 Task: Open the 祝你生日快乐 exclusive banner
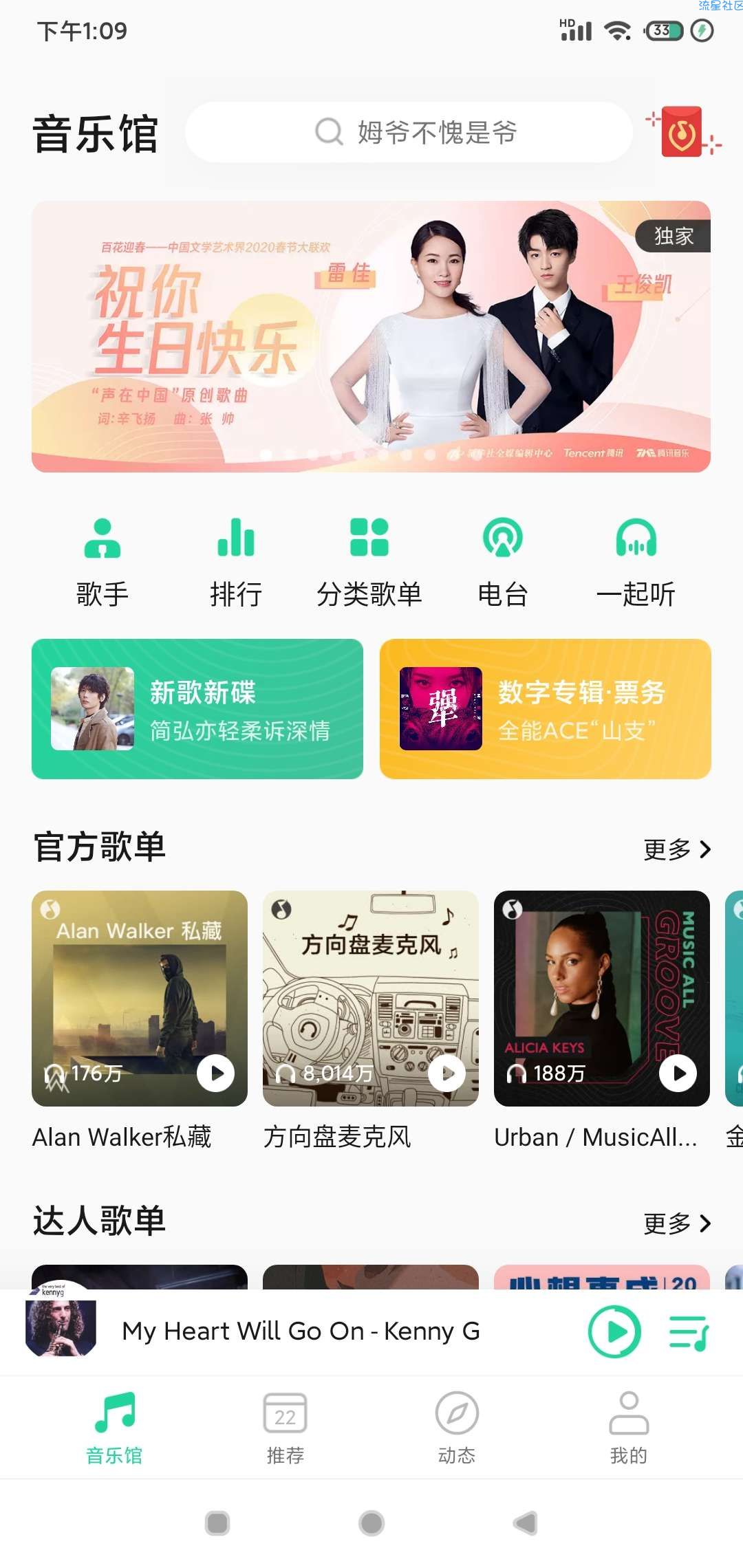pos(371,336)
